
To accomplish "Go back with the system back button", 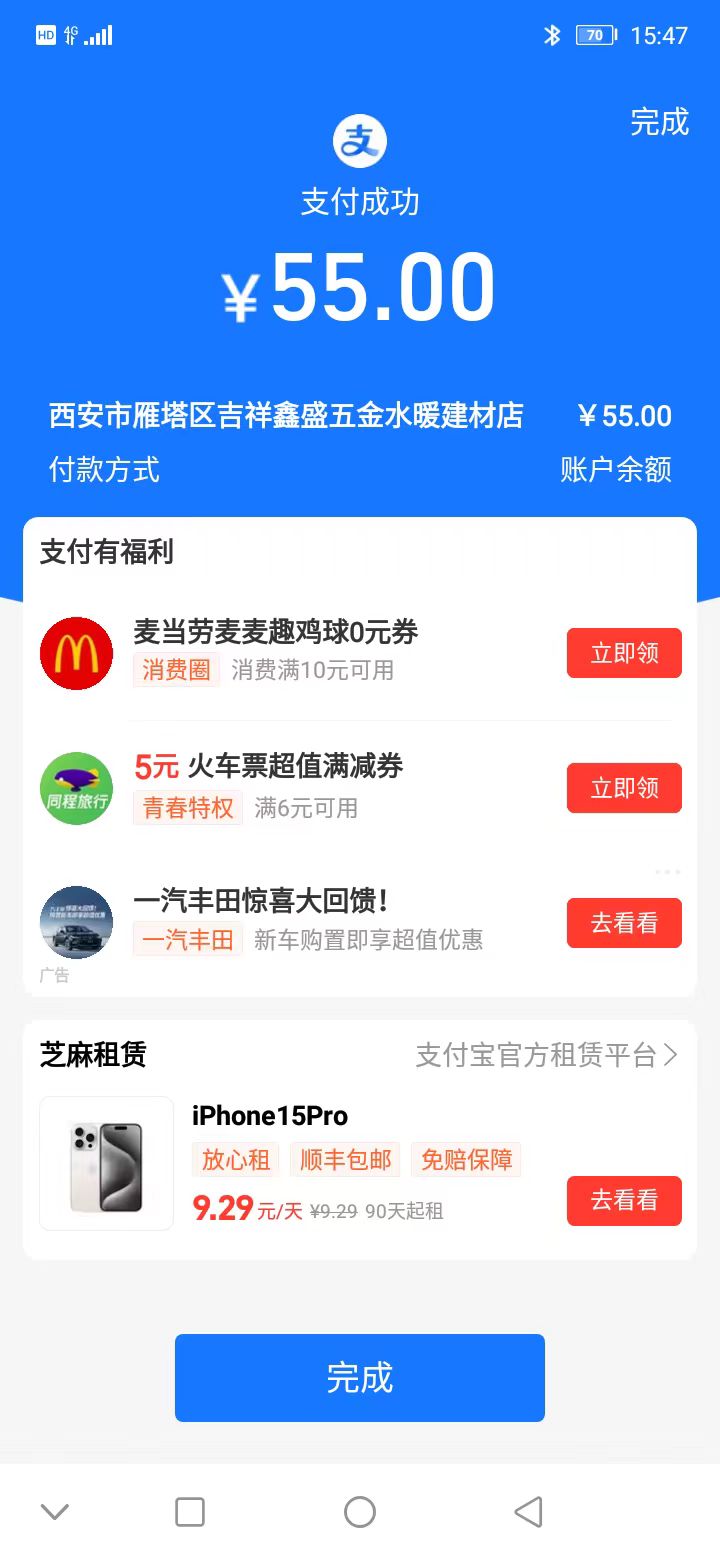I will point(528,1511).
